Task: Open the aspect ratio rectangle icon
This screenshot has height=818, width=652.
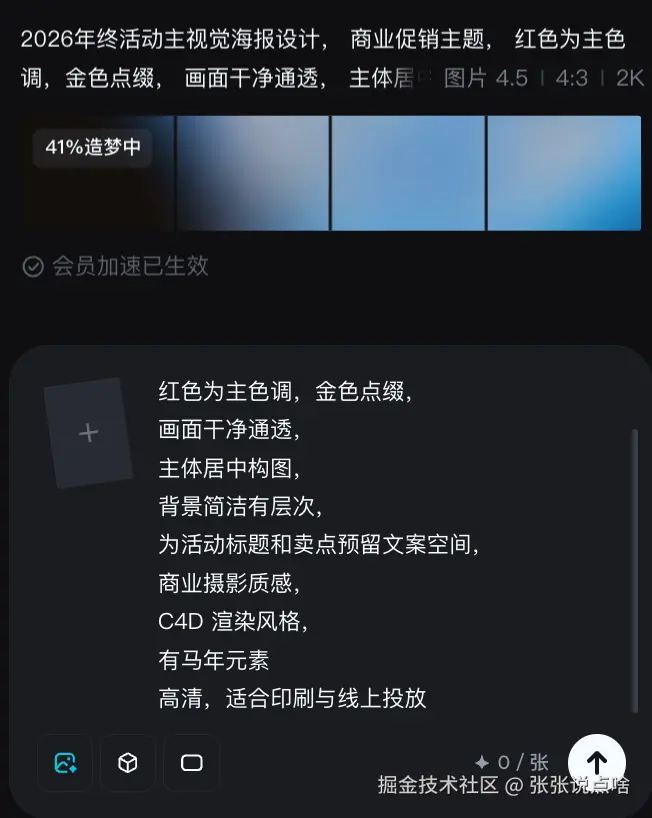Action: click(x=191, y=763)
